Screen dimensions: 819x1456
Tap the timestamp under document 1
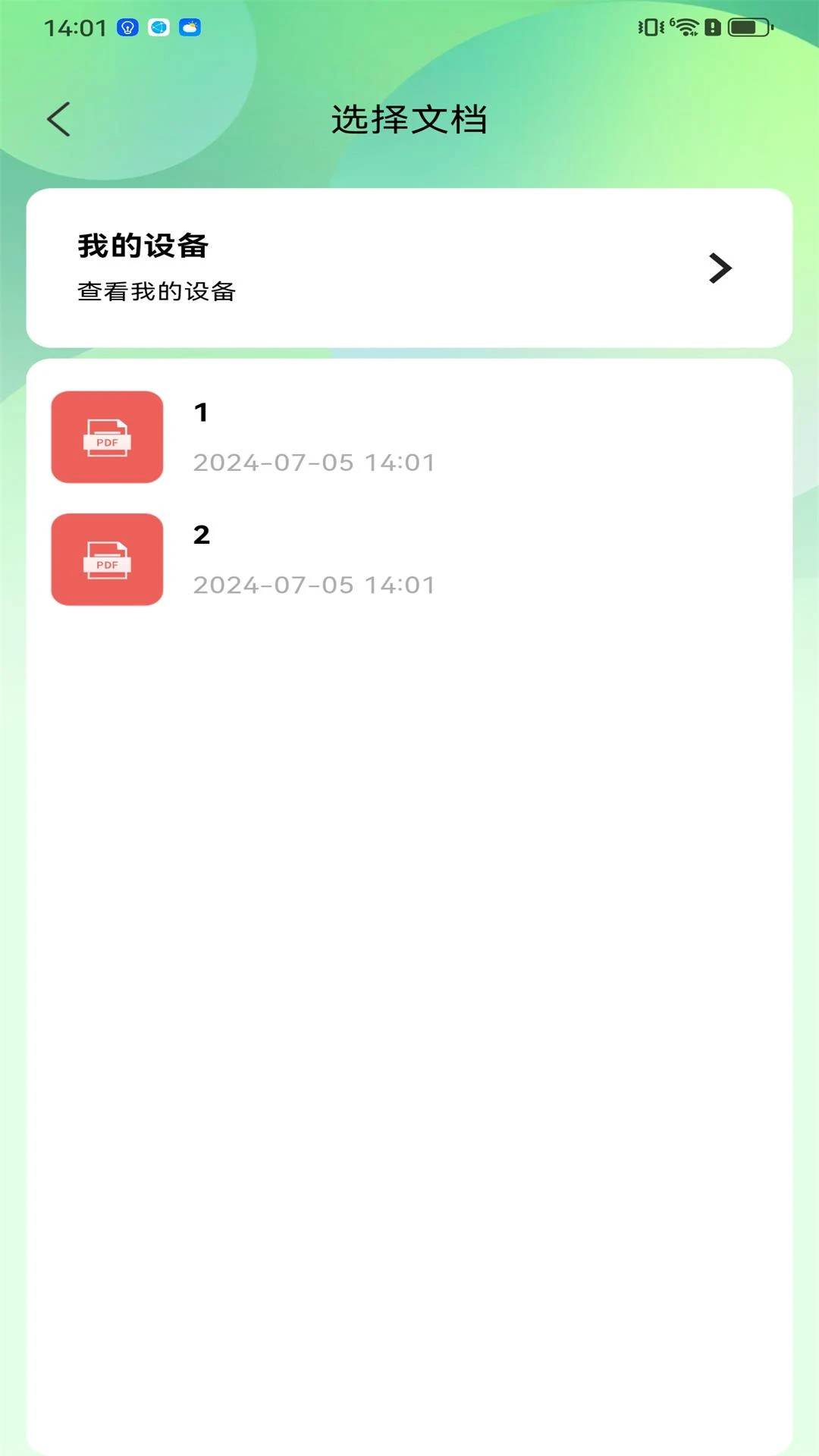313,463
